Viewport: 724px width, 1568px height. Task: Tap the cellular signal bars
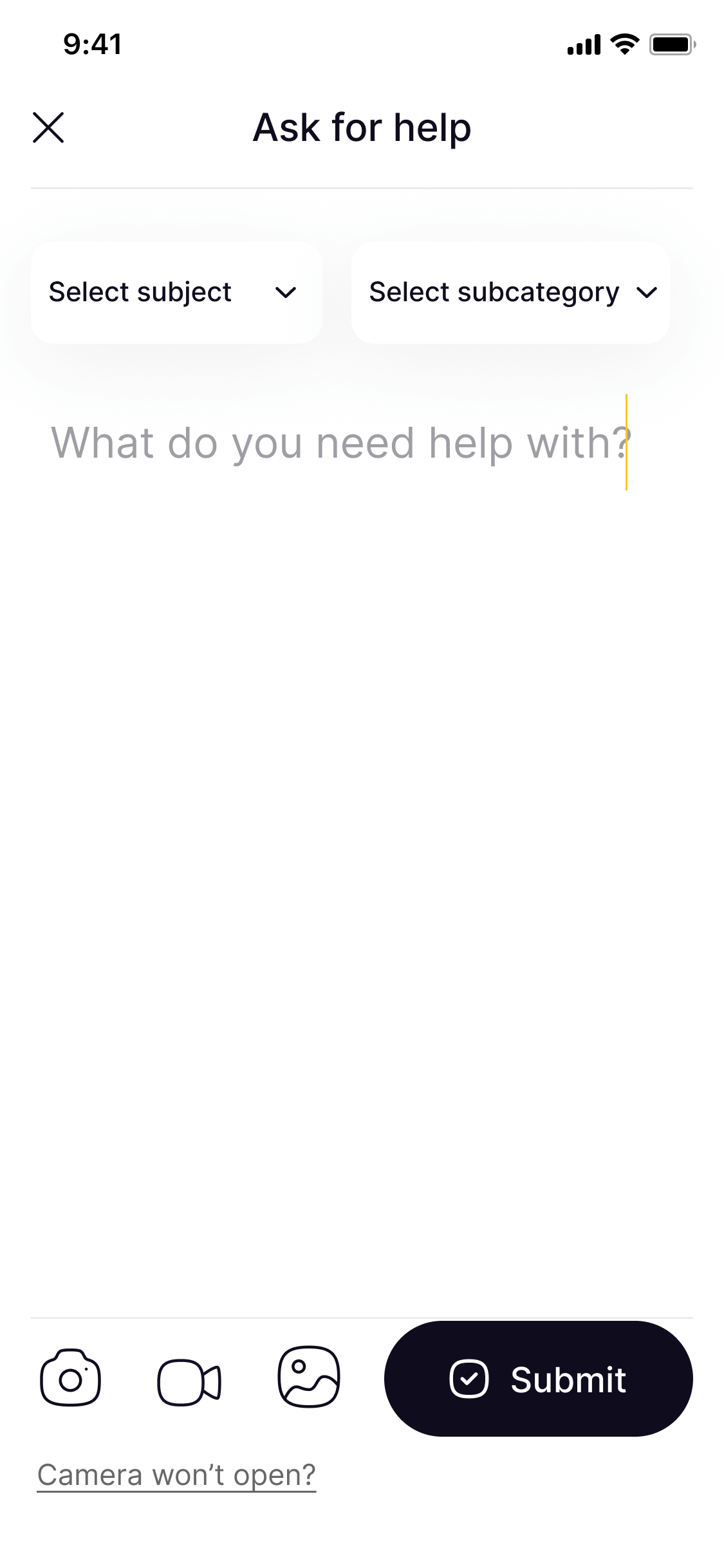click(x=583, y=44)
